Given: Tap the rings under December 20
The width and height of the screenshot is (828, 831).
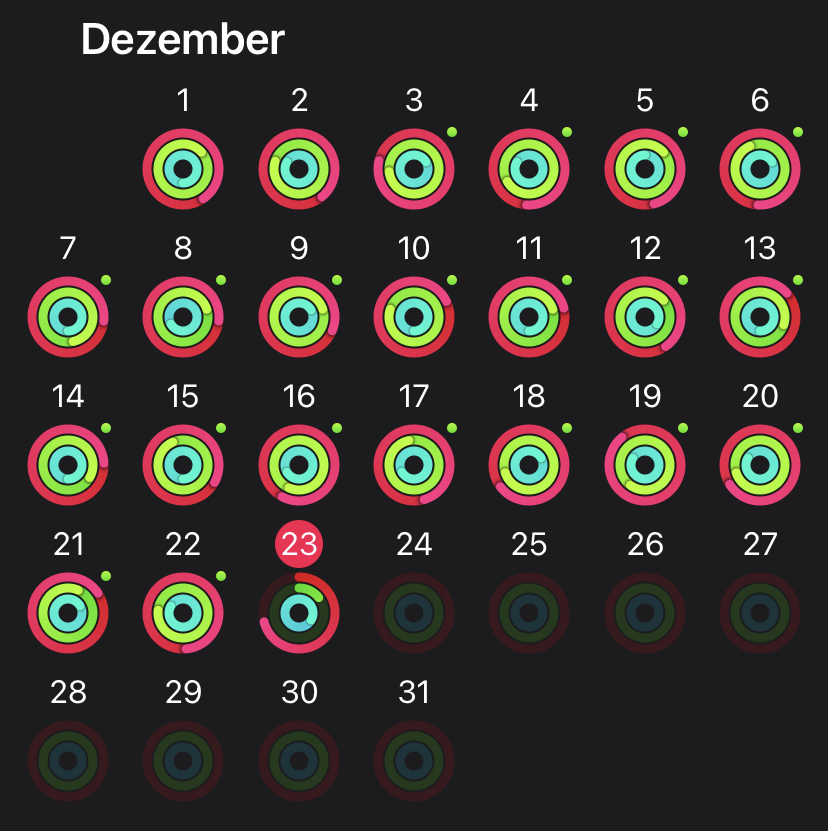Looking at the screenshot, I should 760,465.
